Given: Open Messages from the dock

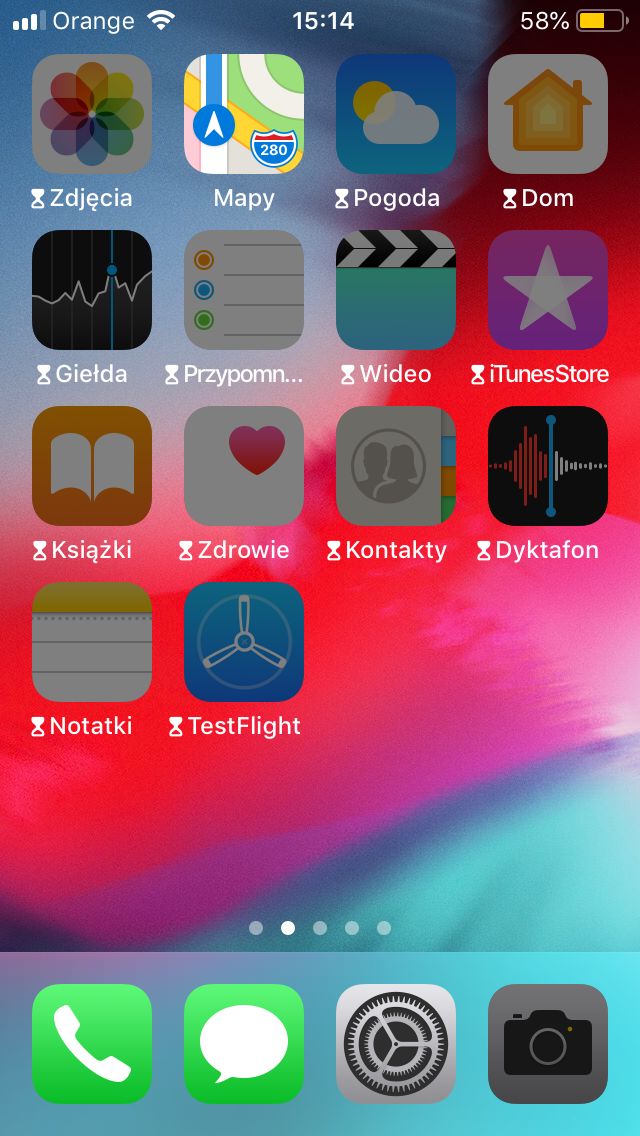Looking at the screenshot, I should coord(244,1044).
